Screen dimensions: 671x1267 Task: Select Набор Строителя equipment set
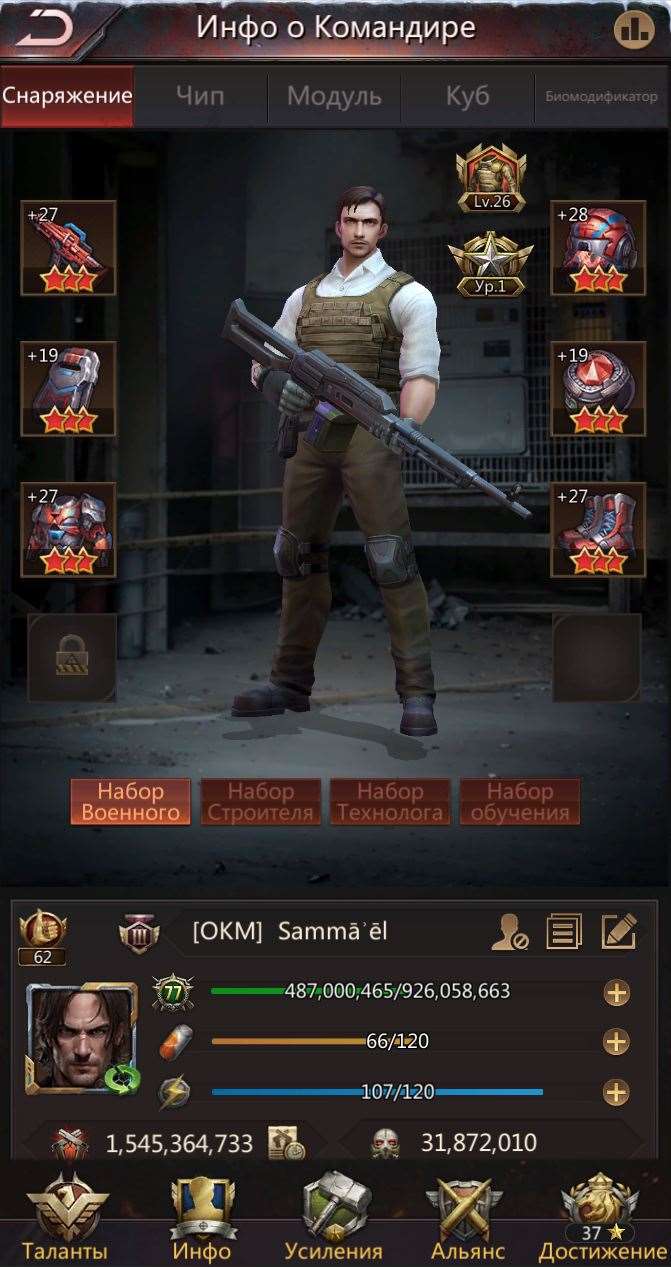coord(261,802)
